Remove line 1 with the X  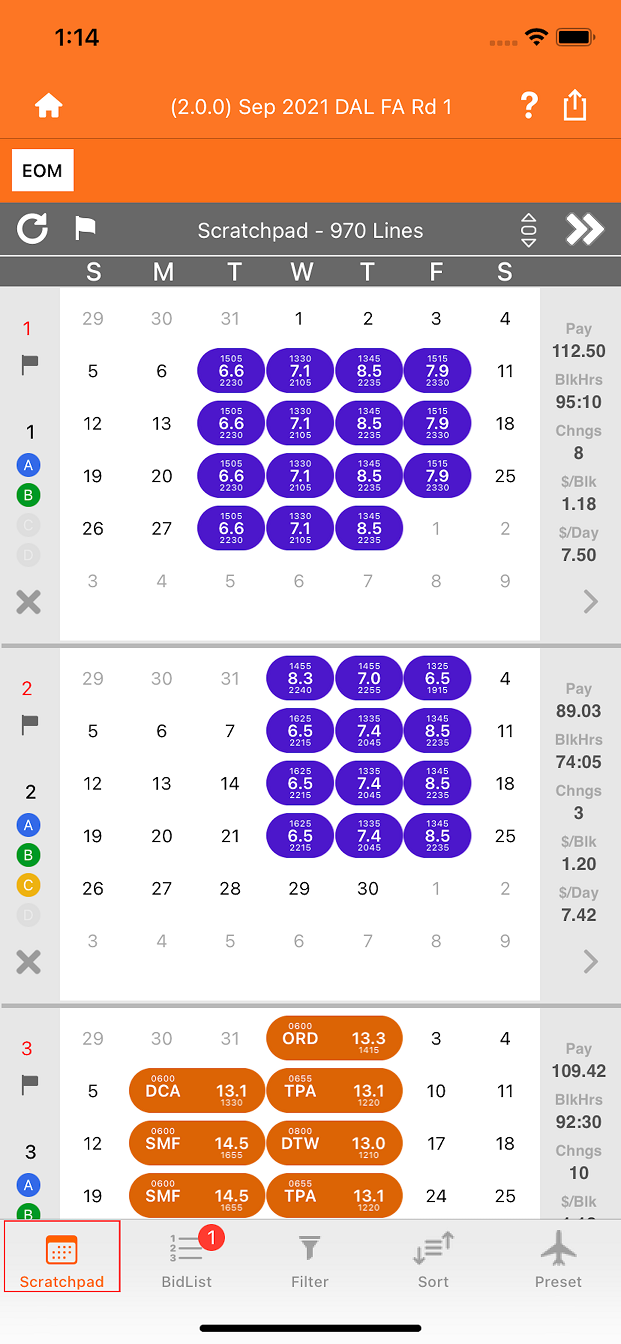(x=29, y=601)
